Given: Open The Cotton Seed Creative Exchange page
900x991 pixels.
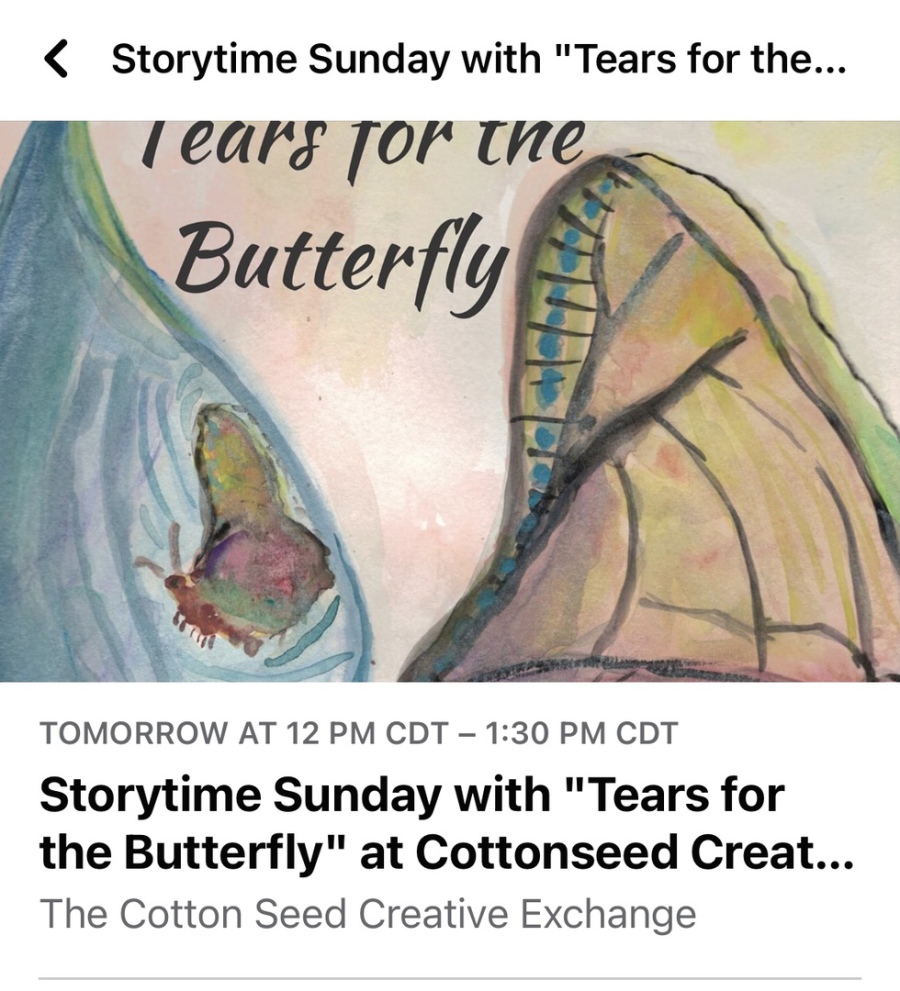Looking at the screenshot, I should 367,913.
